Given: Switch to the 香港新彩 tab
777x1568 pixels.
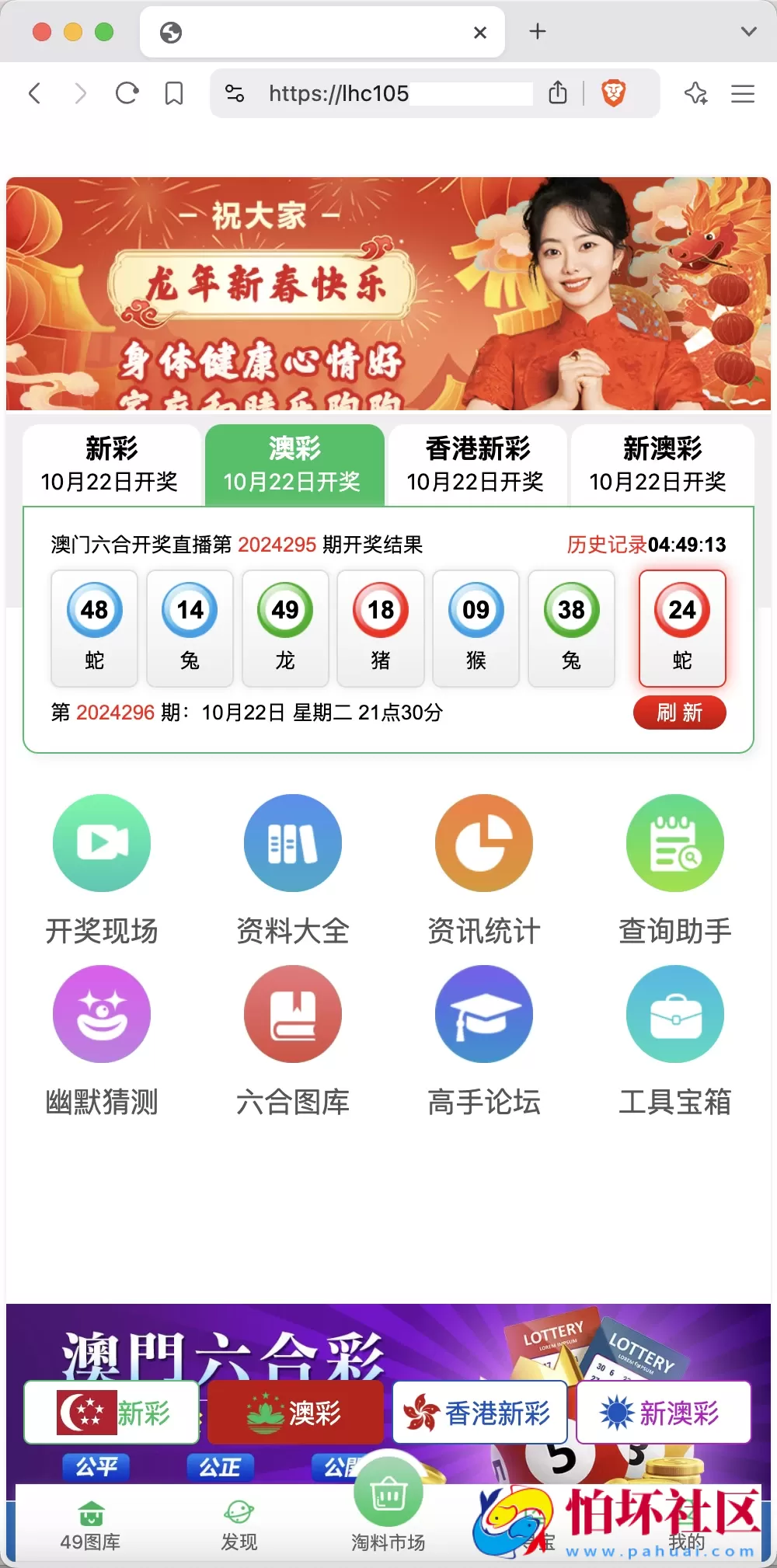Looking at the screenshot, I should tap(478, 464).
